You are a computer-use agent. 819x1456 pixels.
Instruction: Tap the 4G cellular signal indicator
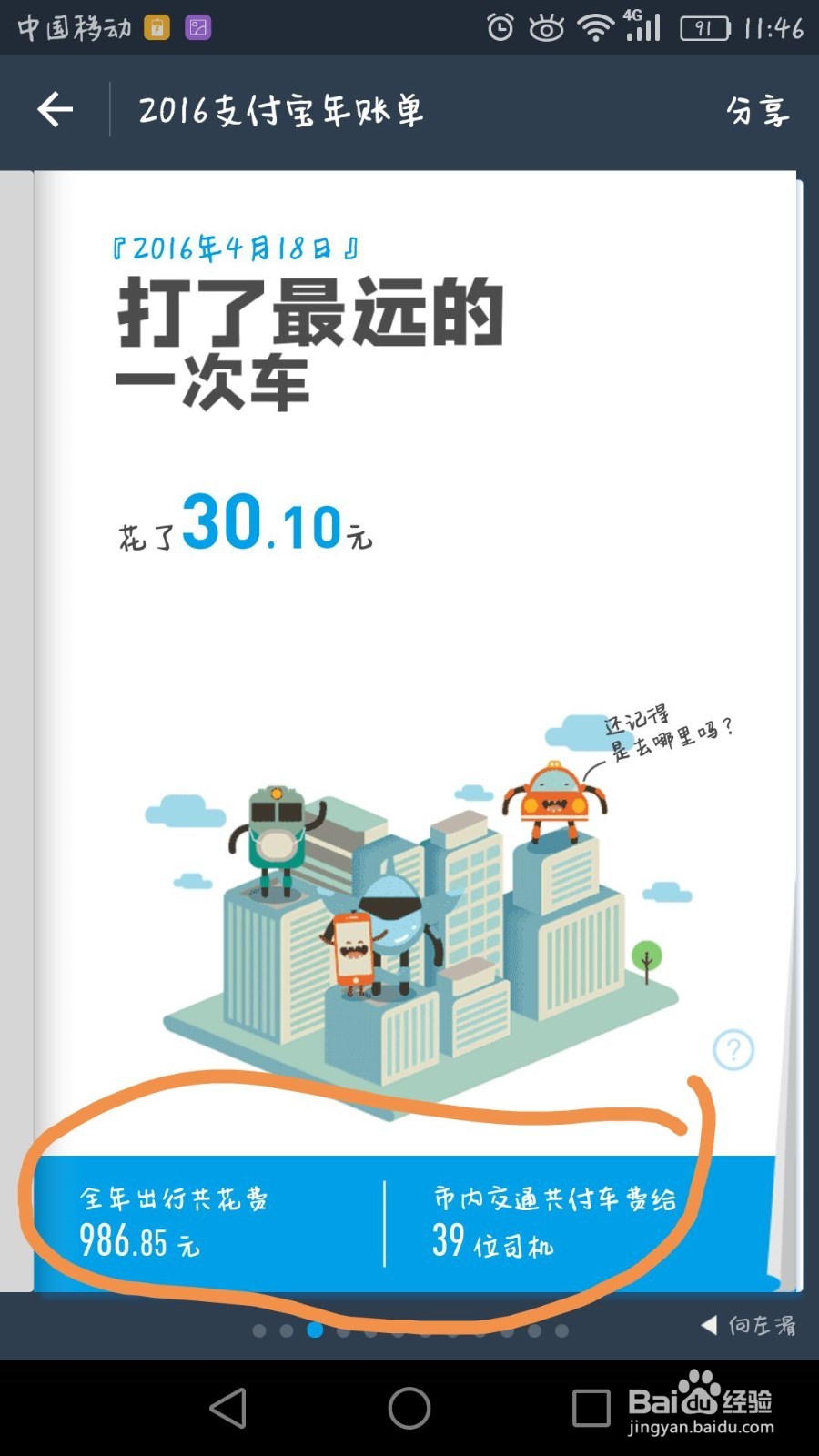click(x=643, y=27)
